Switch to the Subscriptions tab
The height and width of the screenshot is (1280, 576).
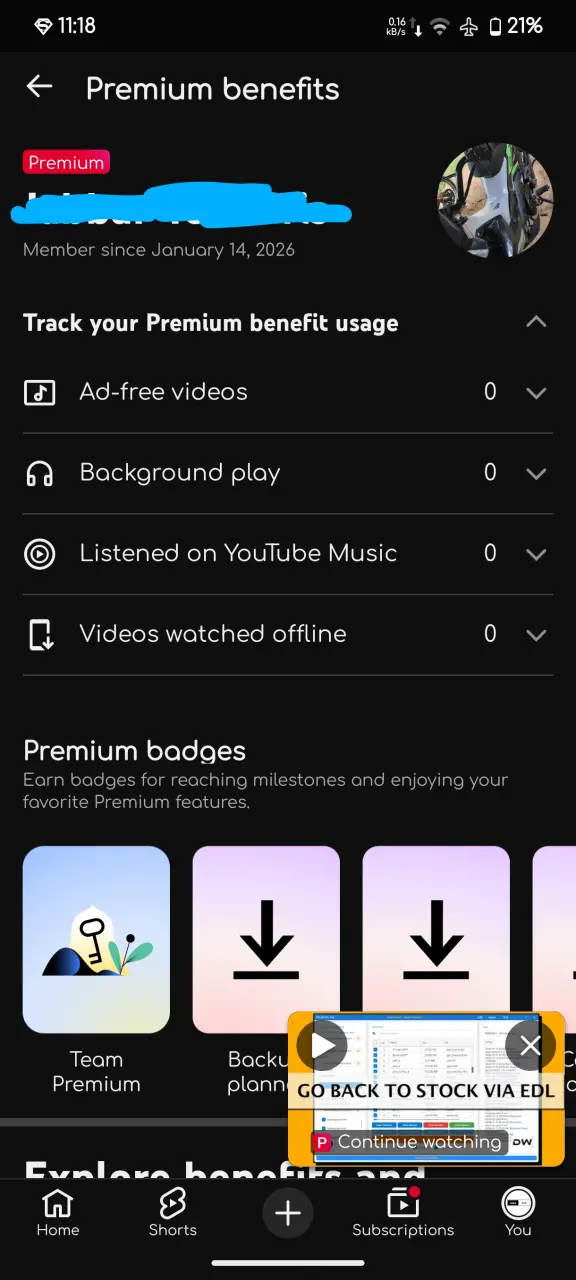[403, 1213]
